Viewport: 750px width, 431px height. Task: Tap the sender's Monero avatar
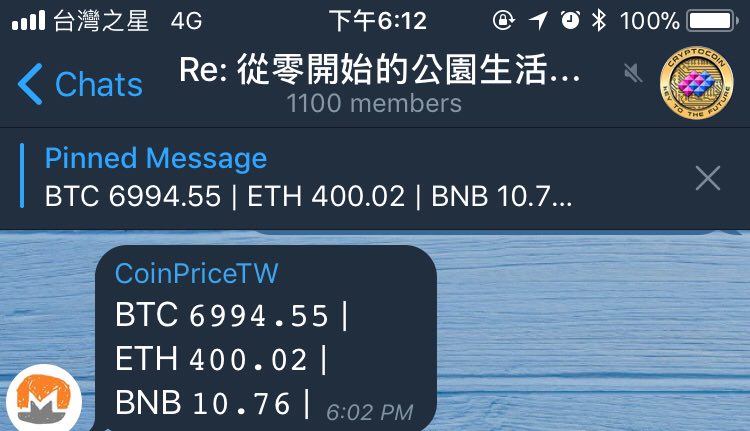(x=44, y=402)
